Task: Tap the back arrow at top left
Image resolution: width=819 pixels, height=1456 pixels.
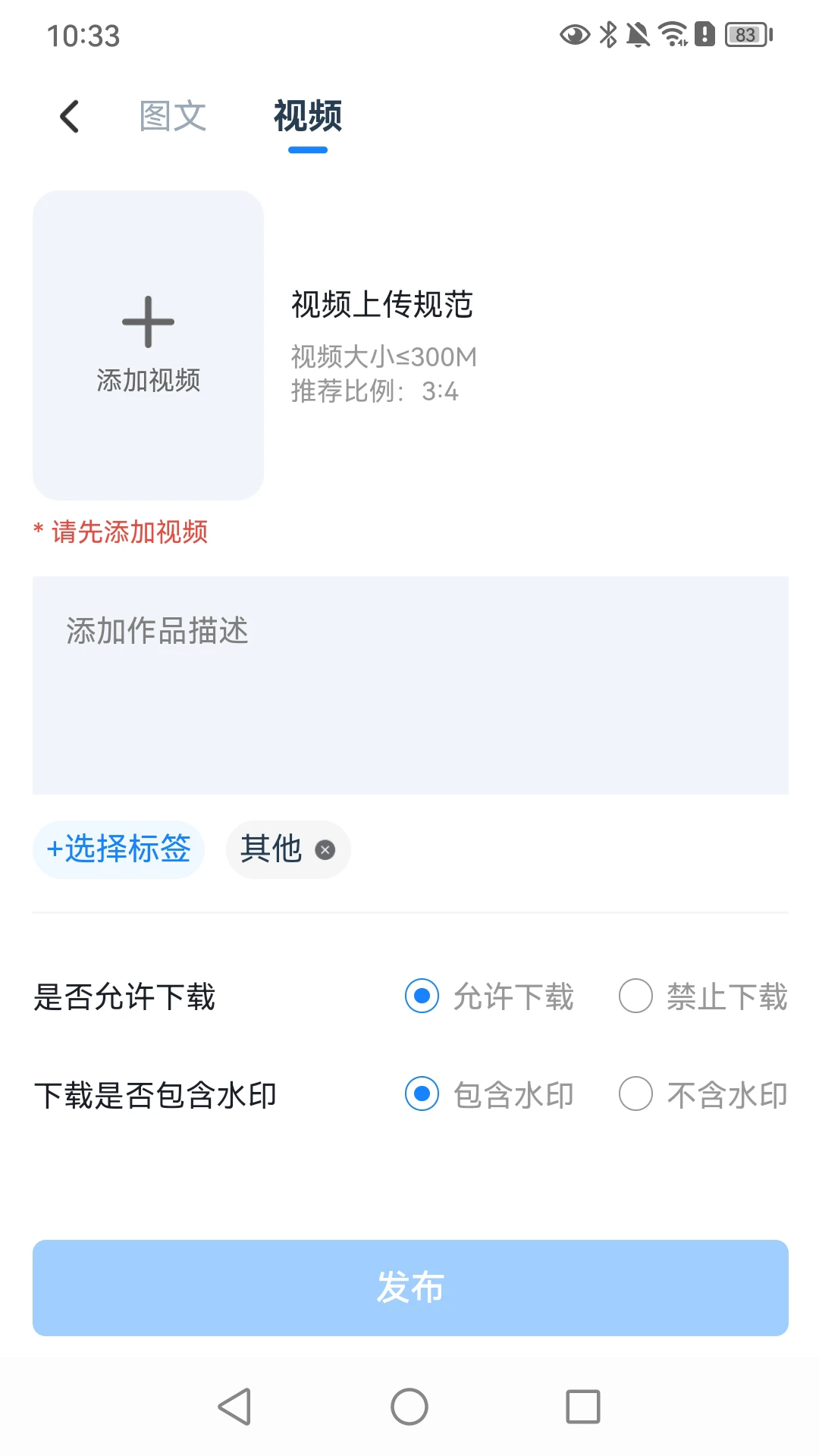Action: 69,115
